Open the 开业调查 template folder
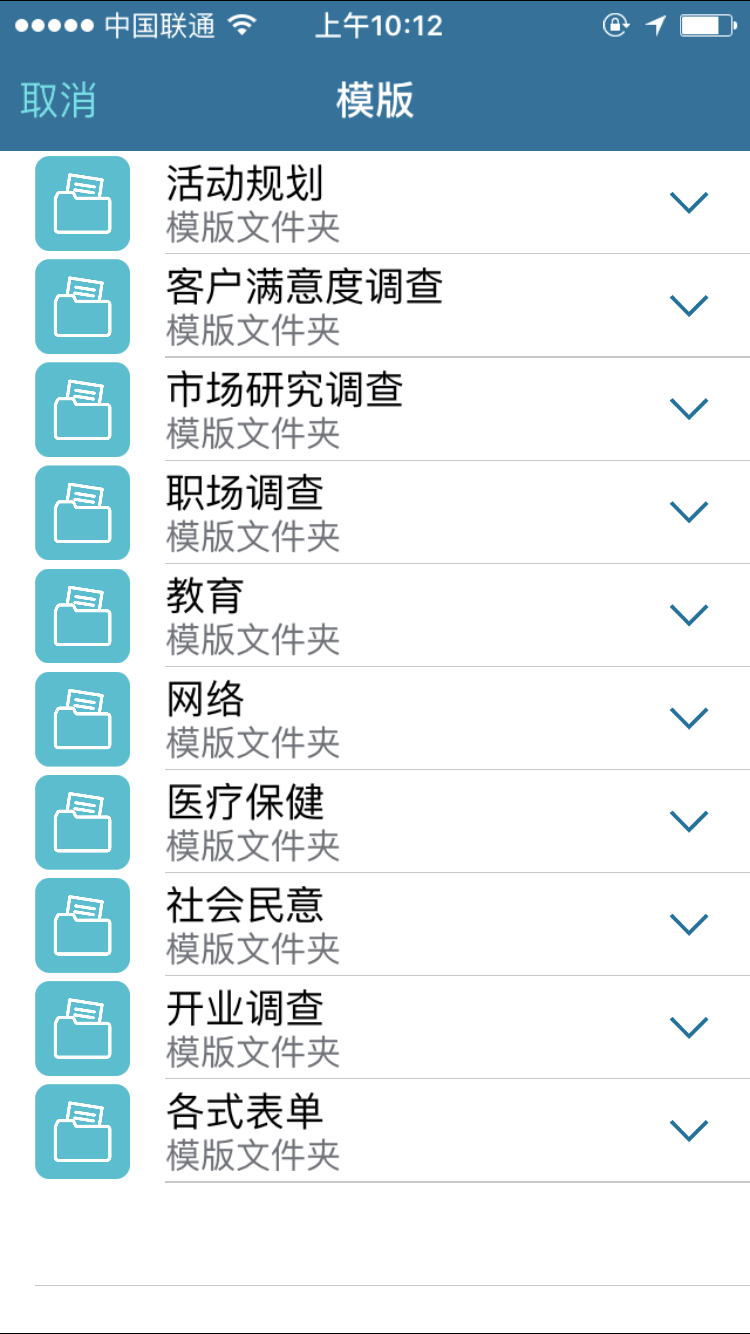Image resolution: width=750 pixels, height=1334 pixels. [375, 1027]
